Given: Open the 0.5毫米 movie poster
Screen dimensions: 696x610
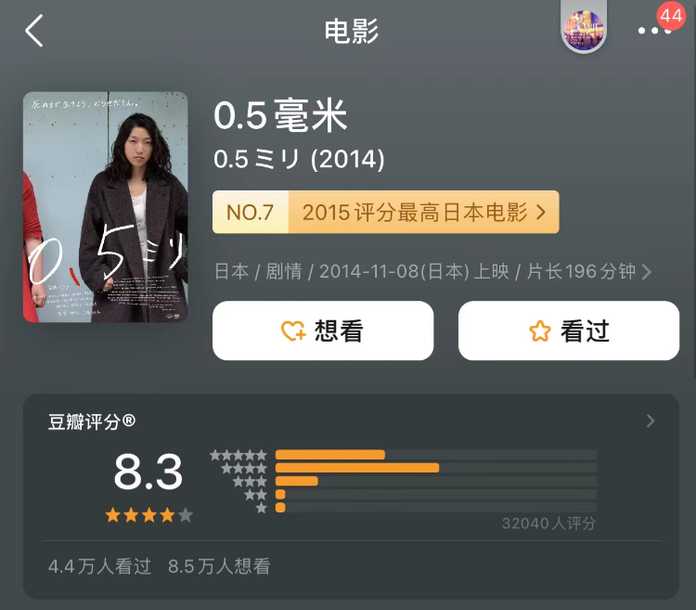Looking at the screenshot, I should click(x=105, y=207).
